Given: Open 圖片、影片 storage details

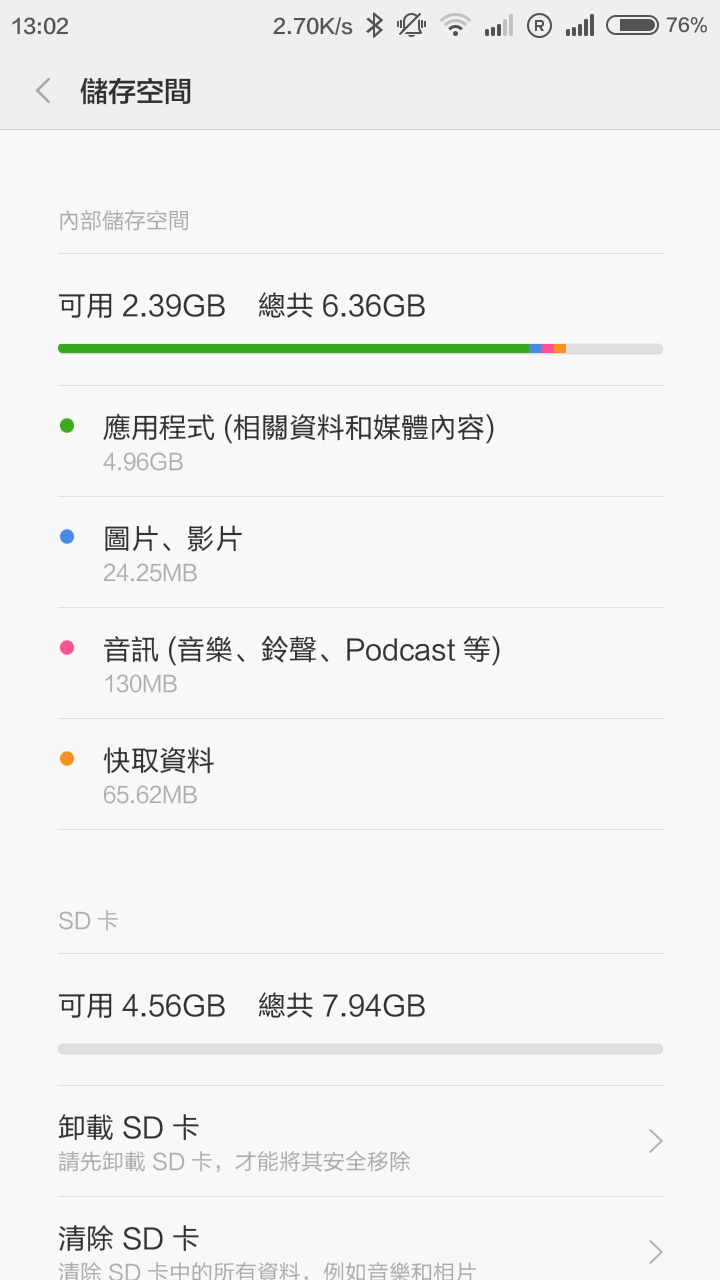Looking at the screenshot, I should [360, 552].
